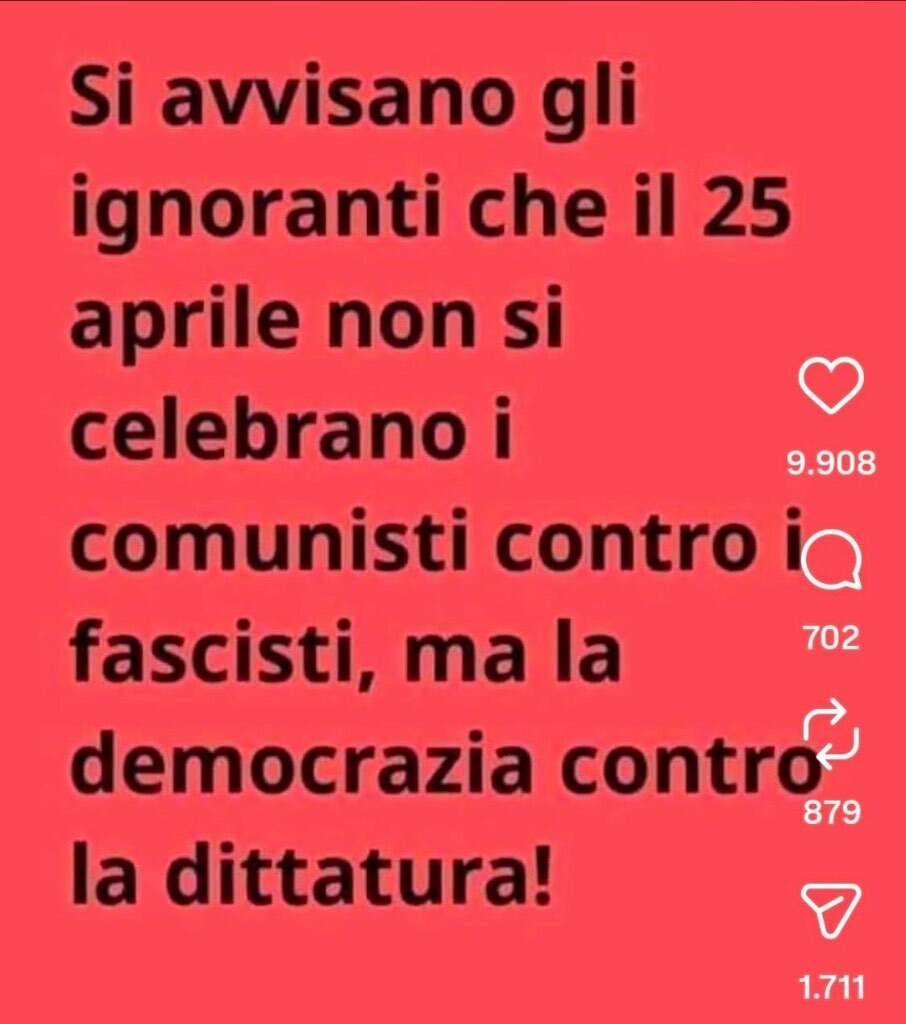Like this post with the heart icon
This screenshot has width=906, height=1024.
click(832, 389)
